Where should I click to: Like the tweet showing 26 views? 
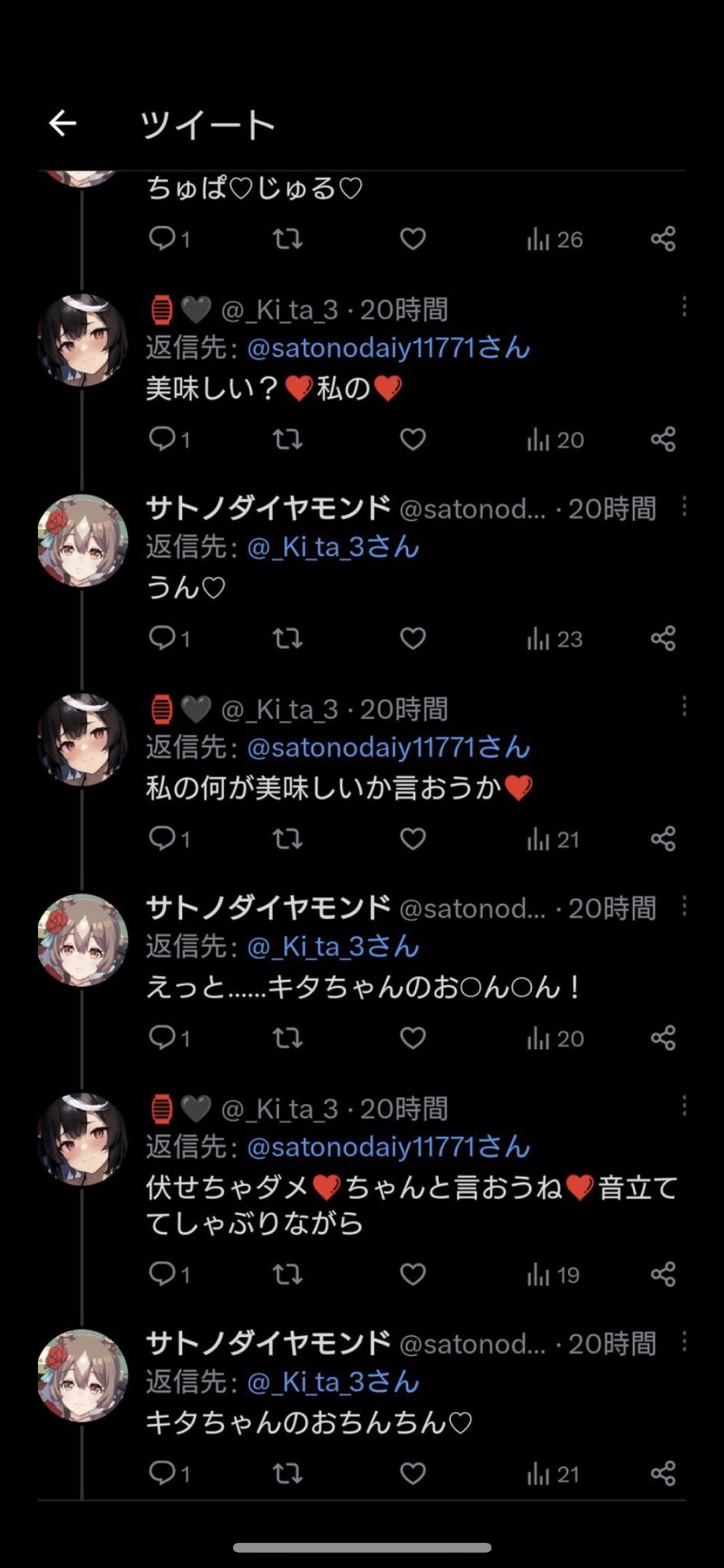pos(413,239)
